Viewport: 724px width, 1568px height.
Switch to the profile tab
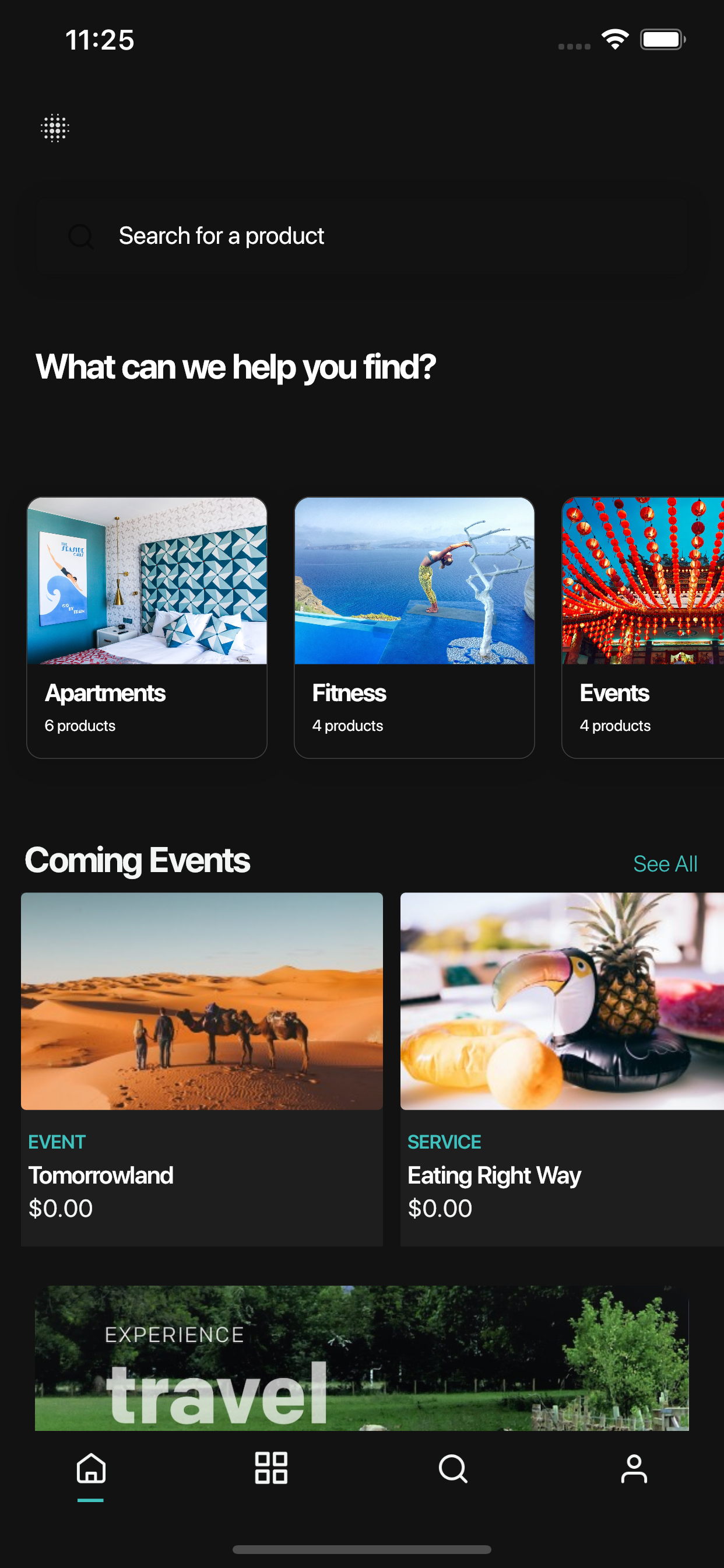[633, 1469]
